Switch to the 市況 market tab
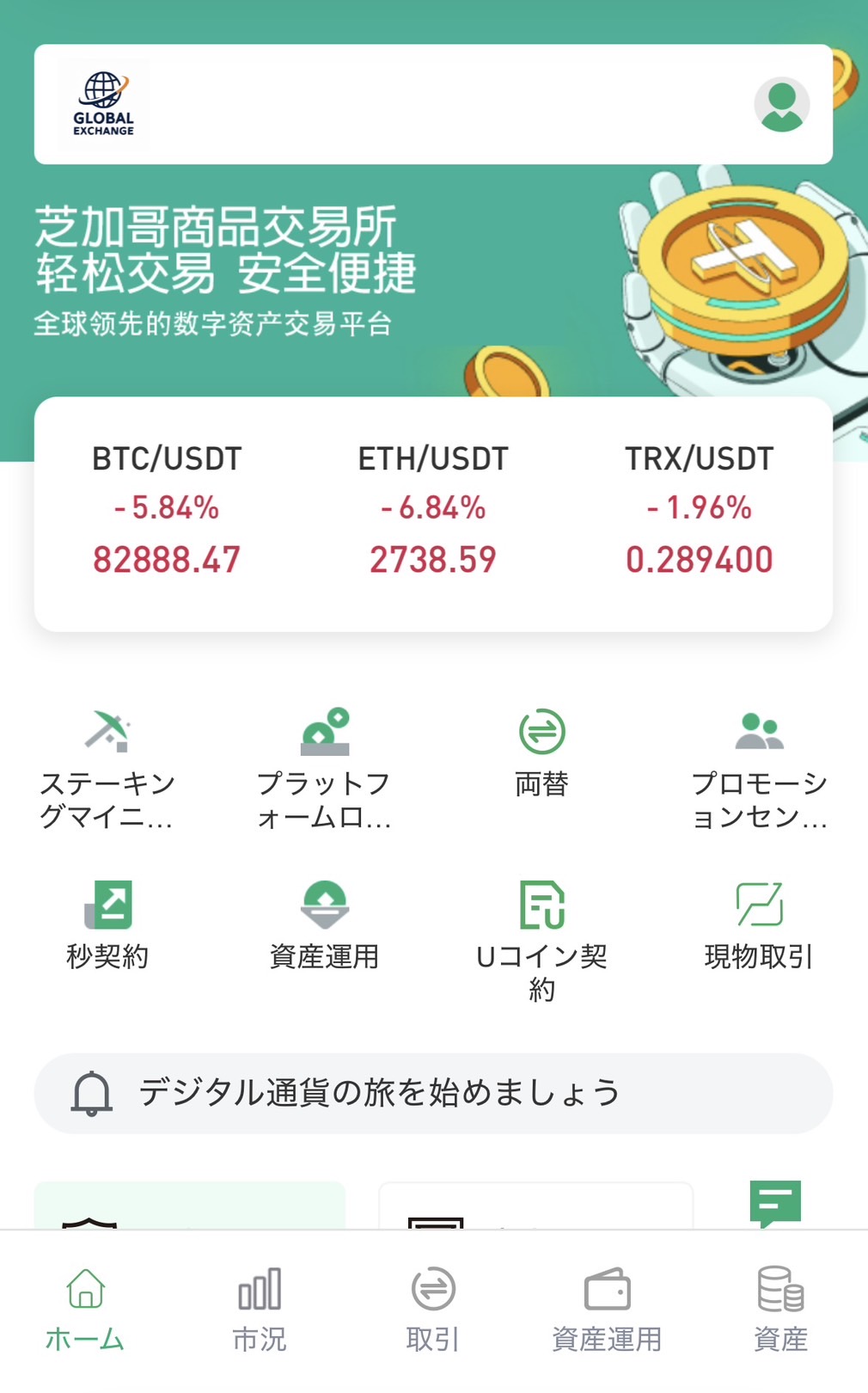868x1393 pixels. (260, 1309)
